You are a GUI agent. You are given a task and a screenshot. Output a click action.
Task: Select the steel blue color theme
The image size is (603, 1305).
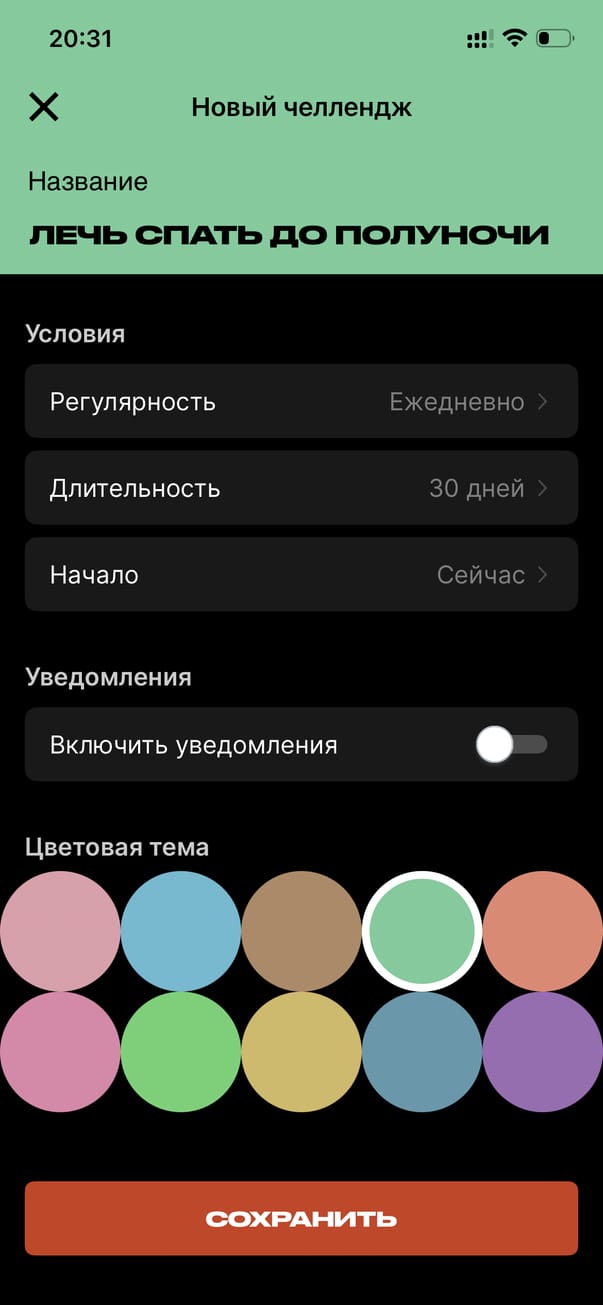[x=422, y=1052]
